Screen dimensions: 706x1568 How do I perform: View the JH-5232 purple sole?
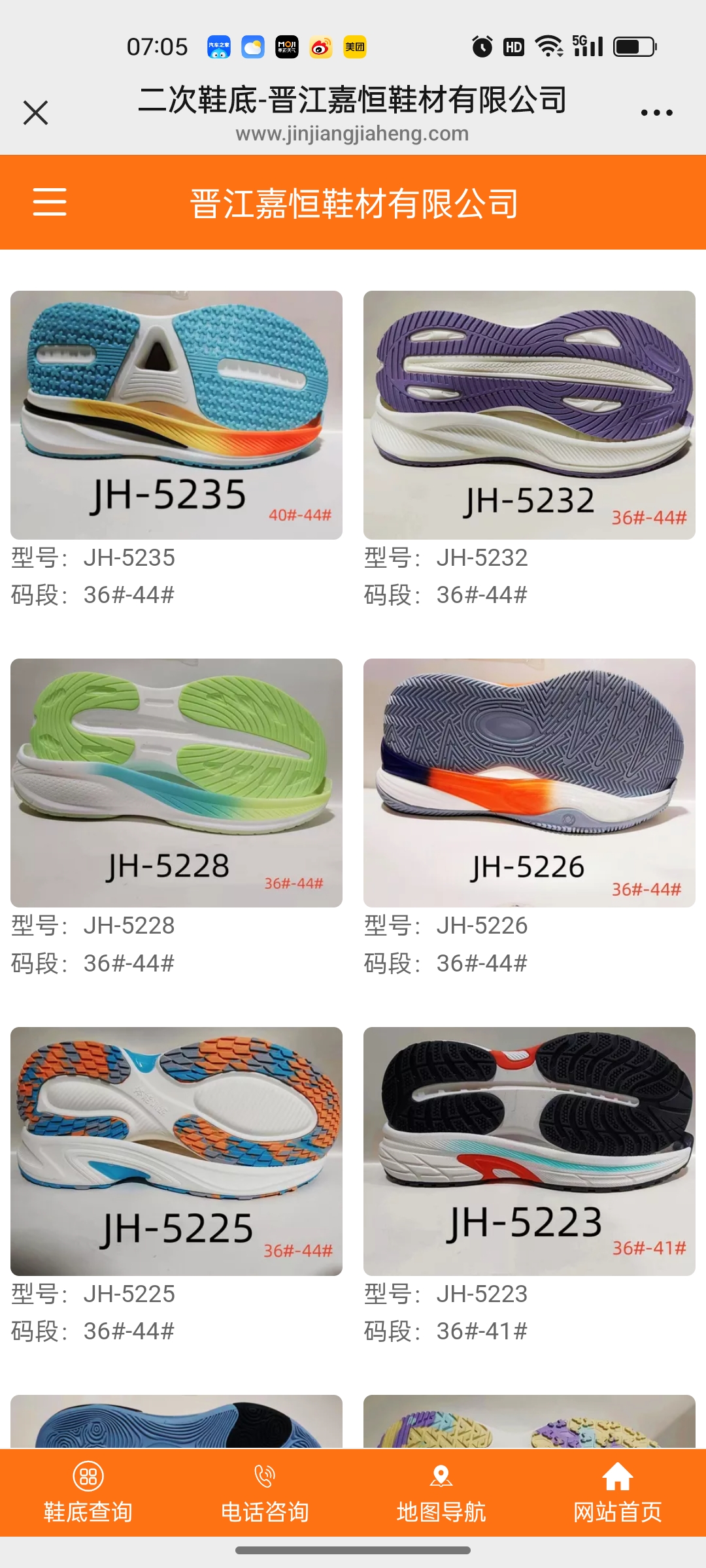(x=529, y=415)
